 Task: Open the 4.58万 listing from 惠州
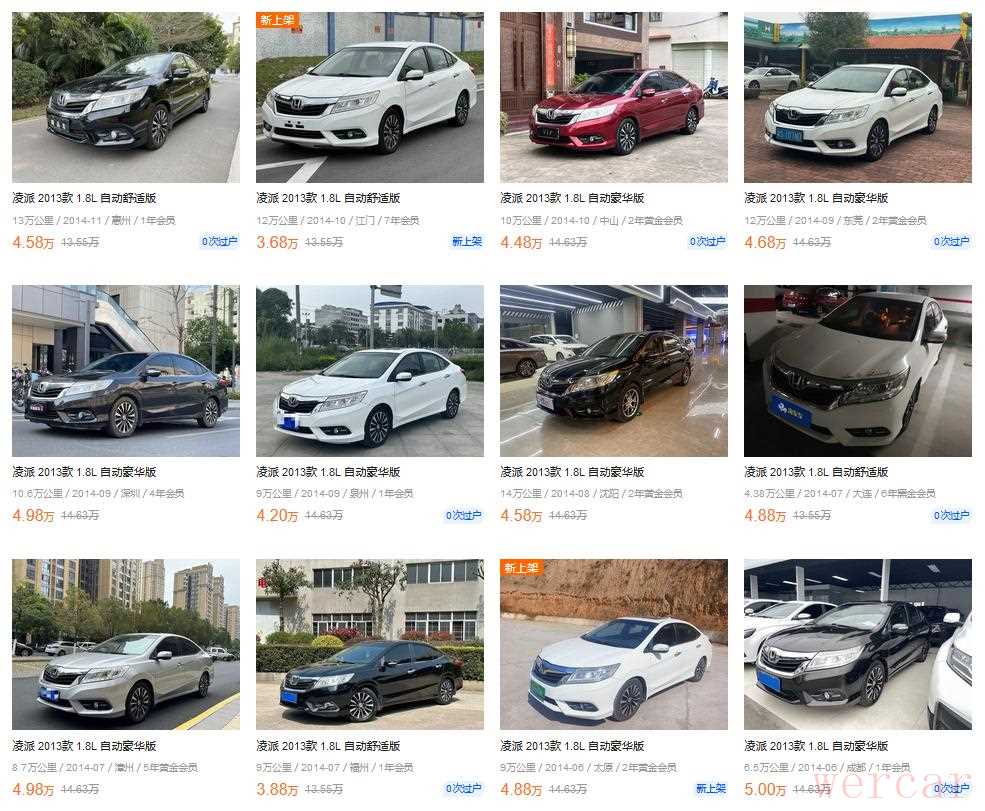click(125, 98)
